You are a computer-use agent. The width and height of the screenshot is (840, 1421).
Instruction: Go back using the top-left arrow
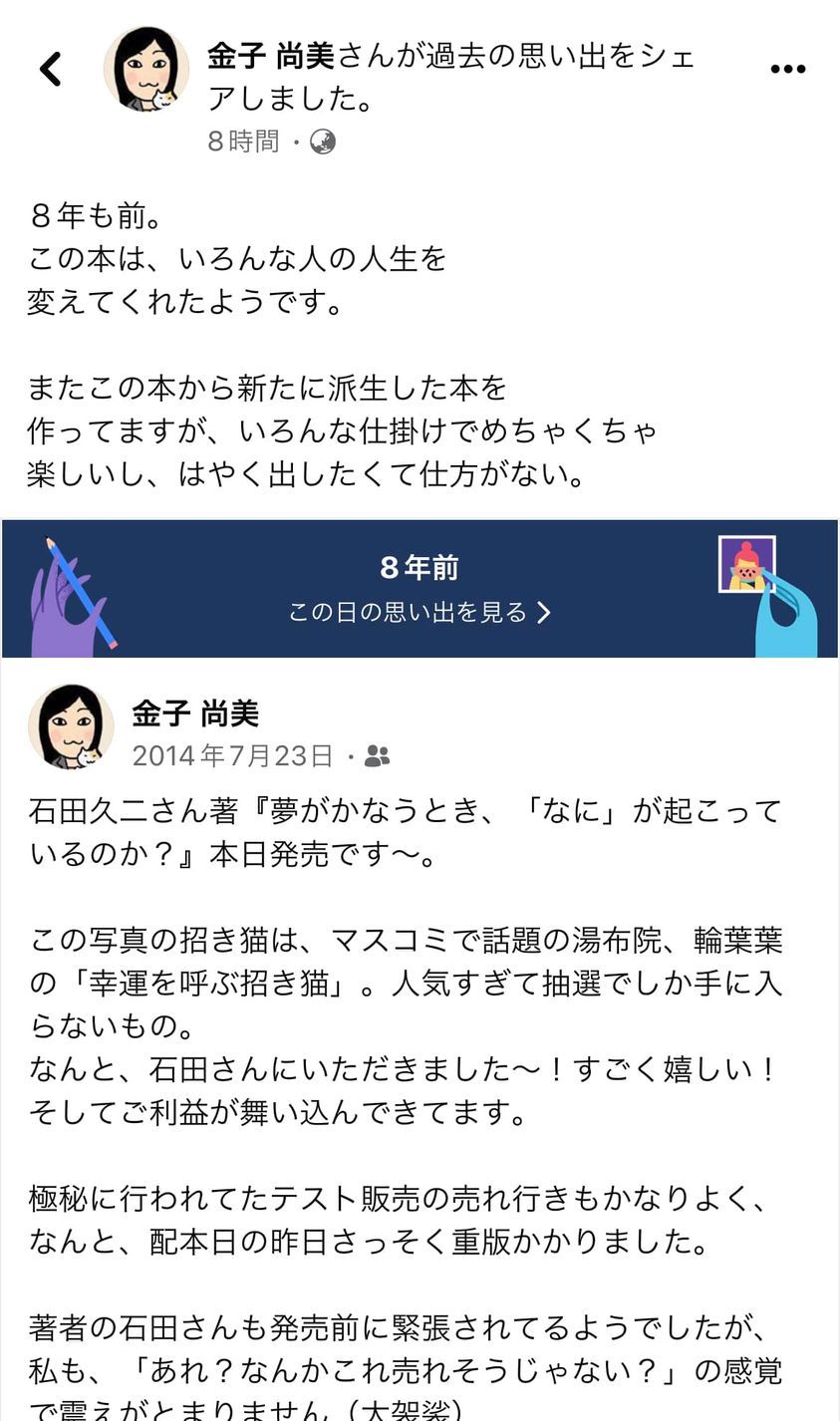(50, 70)
